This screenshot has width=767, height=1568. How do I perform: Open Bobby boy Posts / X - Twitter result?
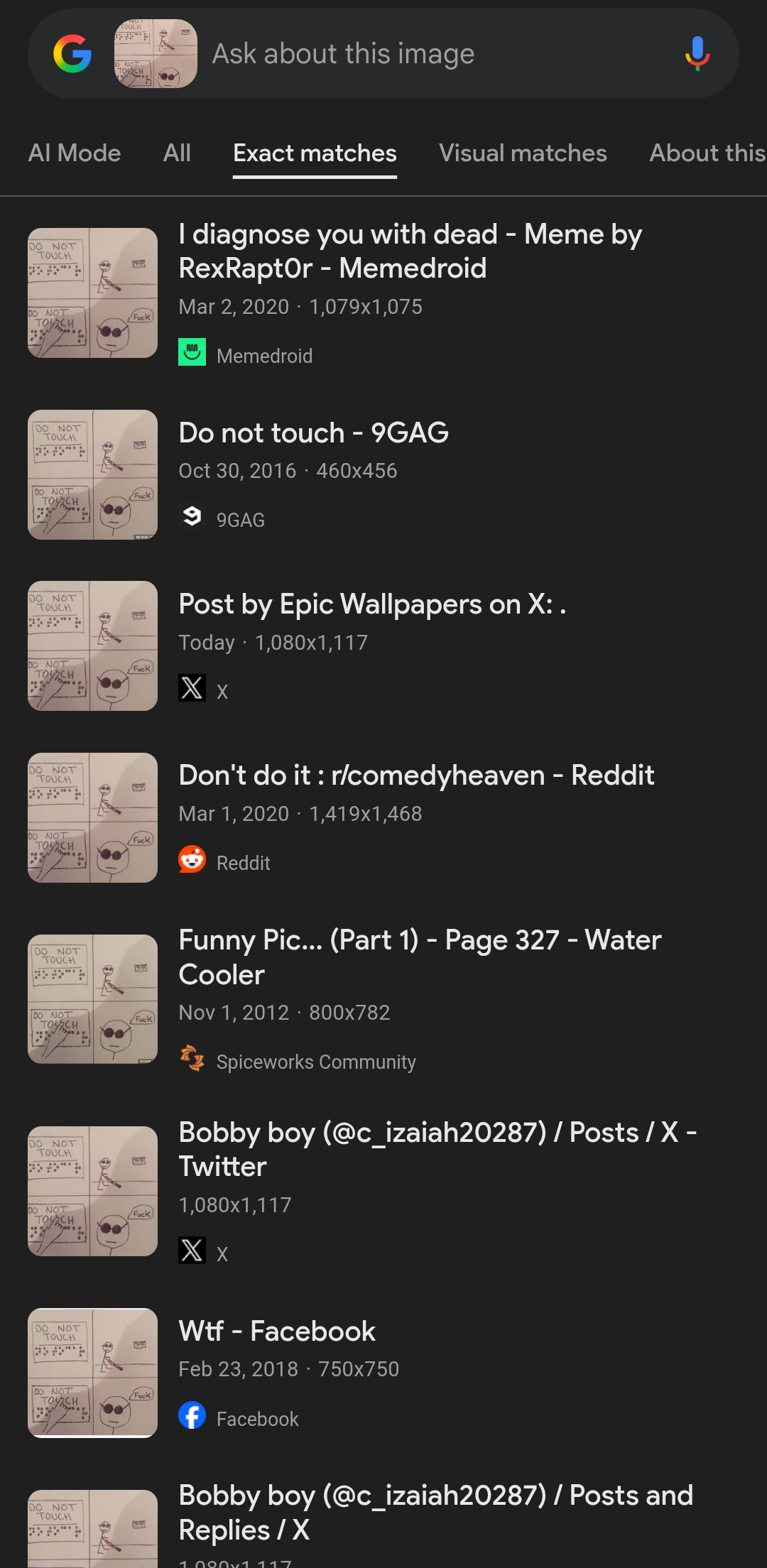click(437, 1149)
